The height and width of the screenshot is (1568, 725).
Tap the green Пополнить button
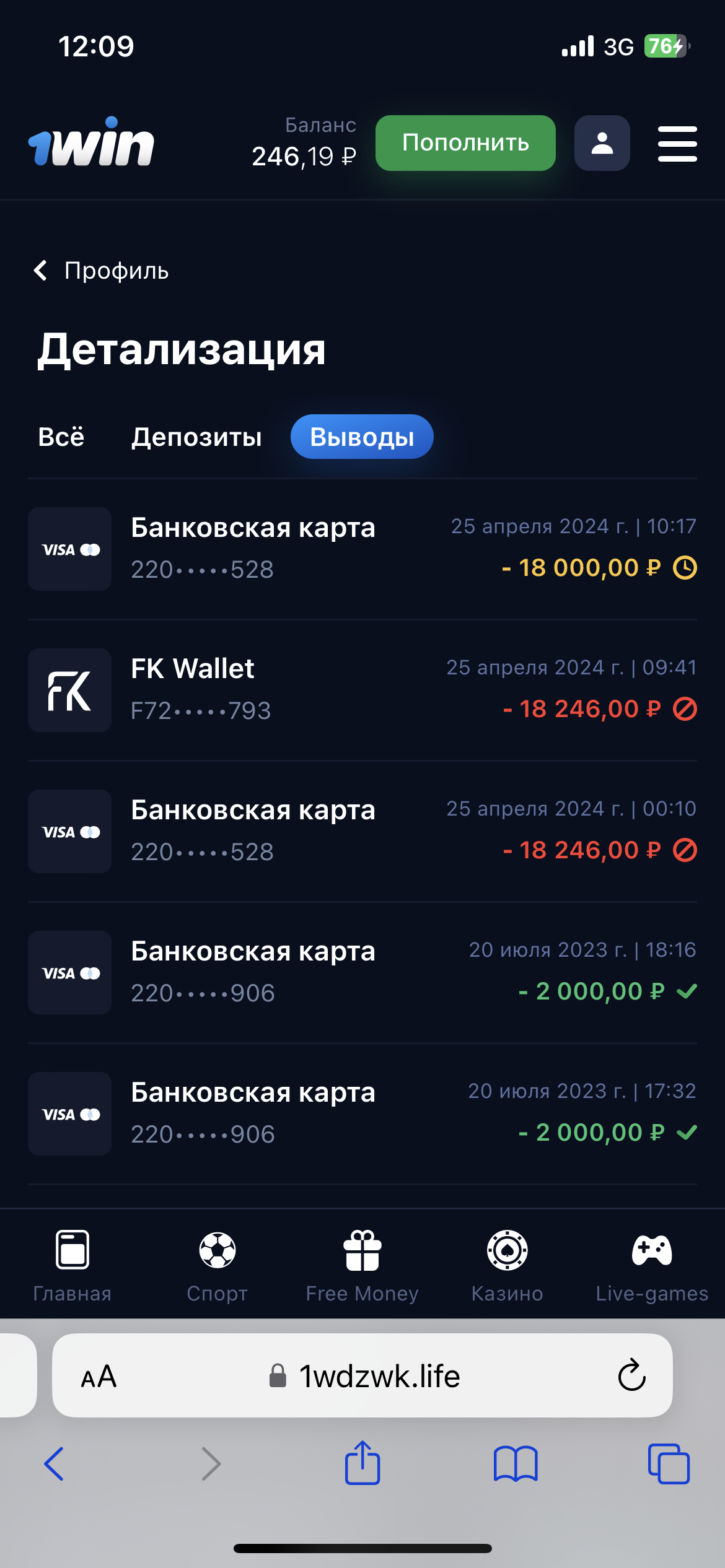tap(465, 143)
